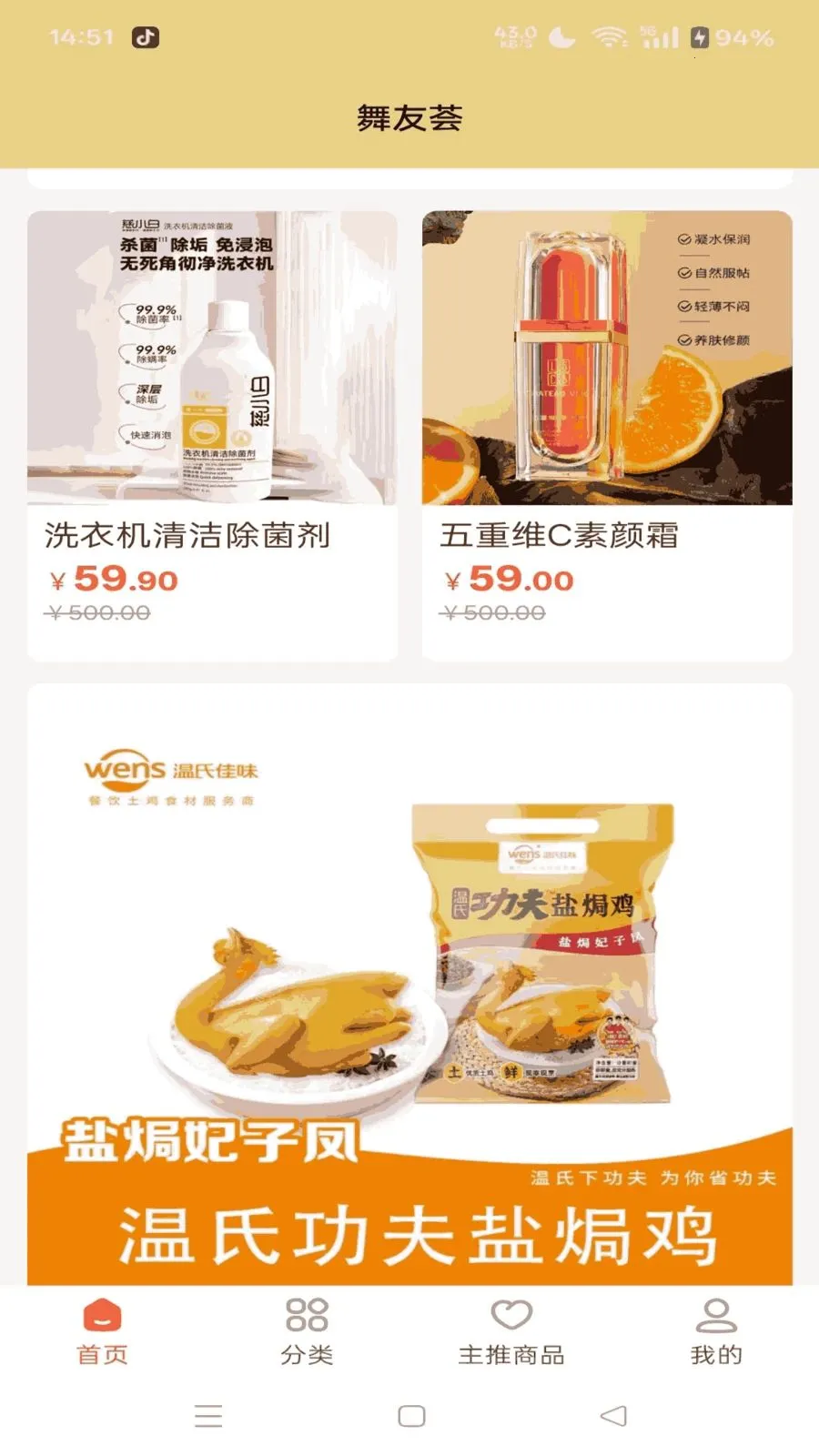This screenshot has height=1456, width=819.
Task: Go to the 主推商品 tab
Action: pos(511,1332)
